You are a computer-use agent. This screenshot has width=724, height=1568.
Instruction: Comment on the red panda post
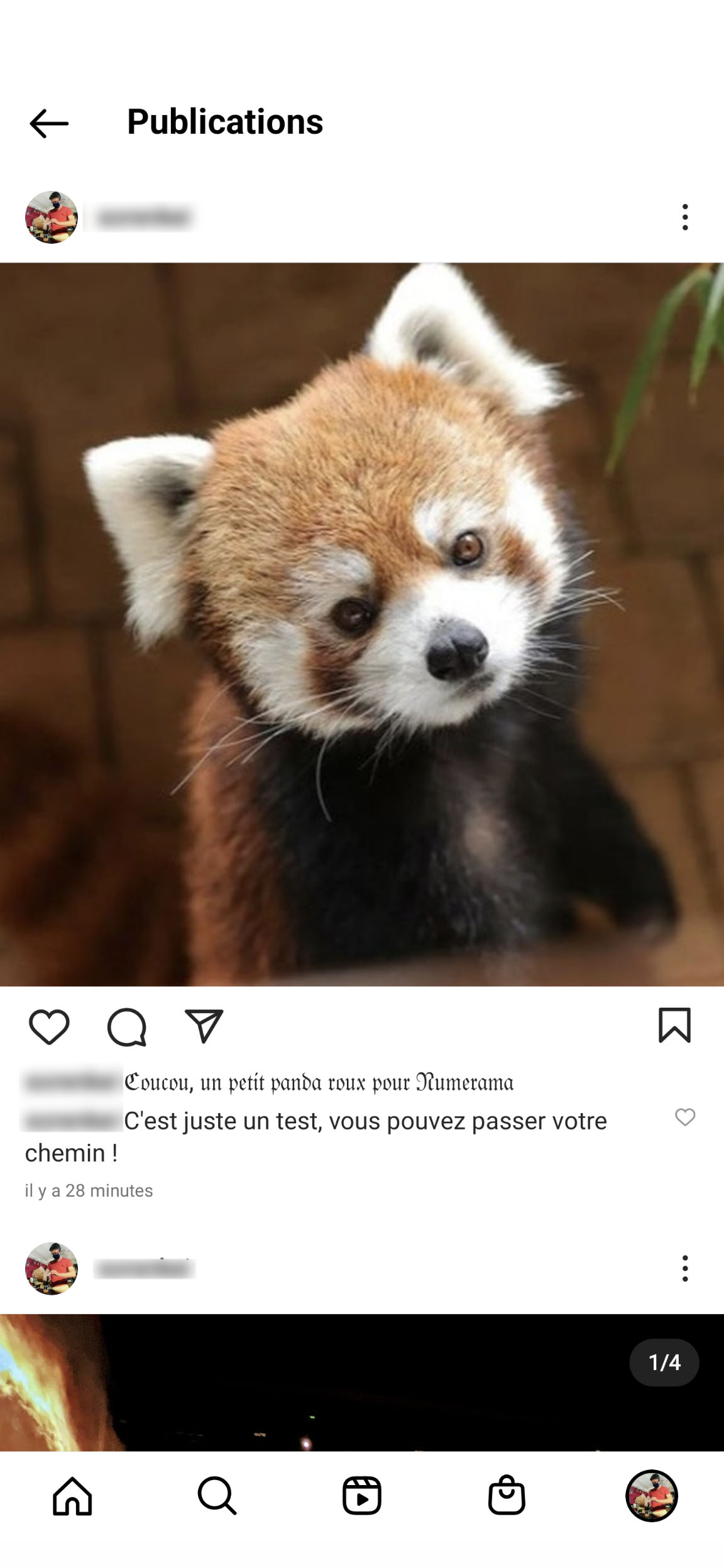coord(127,1027)
